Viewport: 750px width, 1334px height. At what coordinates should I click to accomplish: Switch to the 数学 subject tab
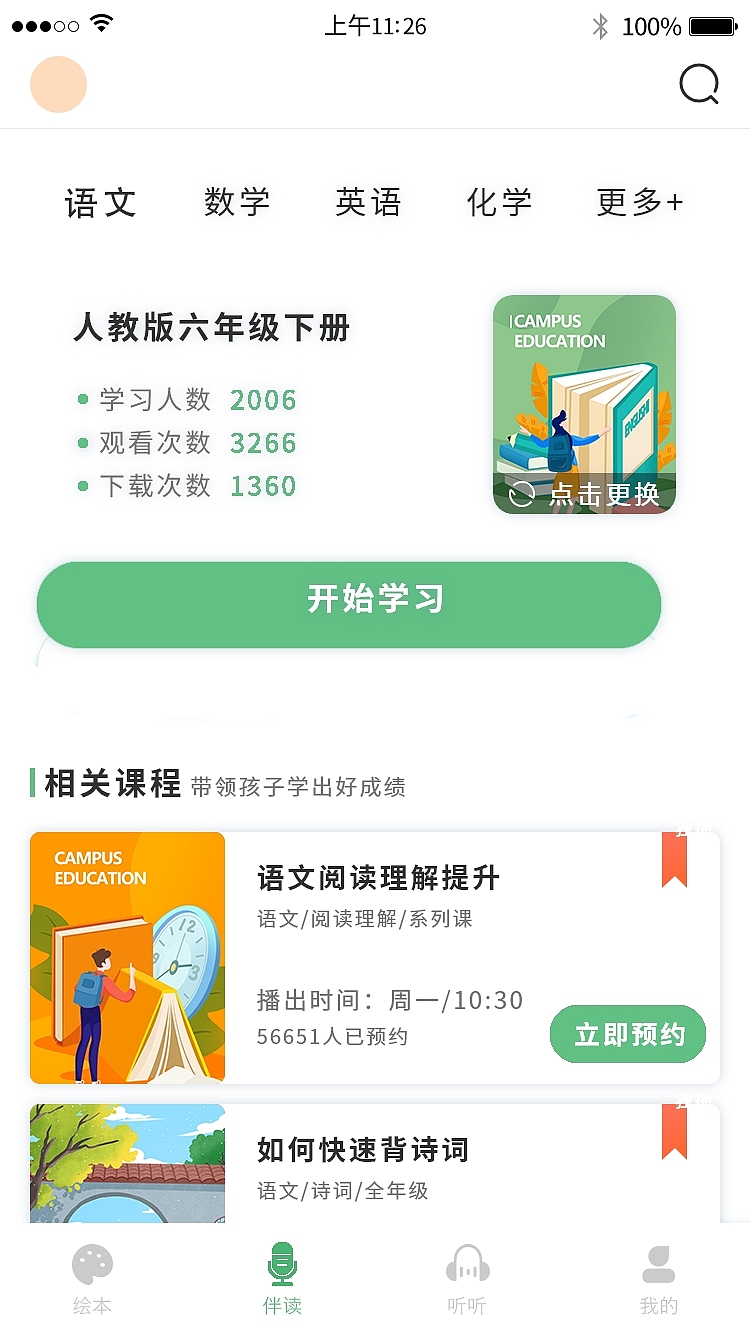[236, 202]
